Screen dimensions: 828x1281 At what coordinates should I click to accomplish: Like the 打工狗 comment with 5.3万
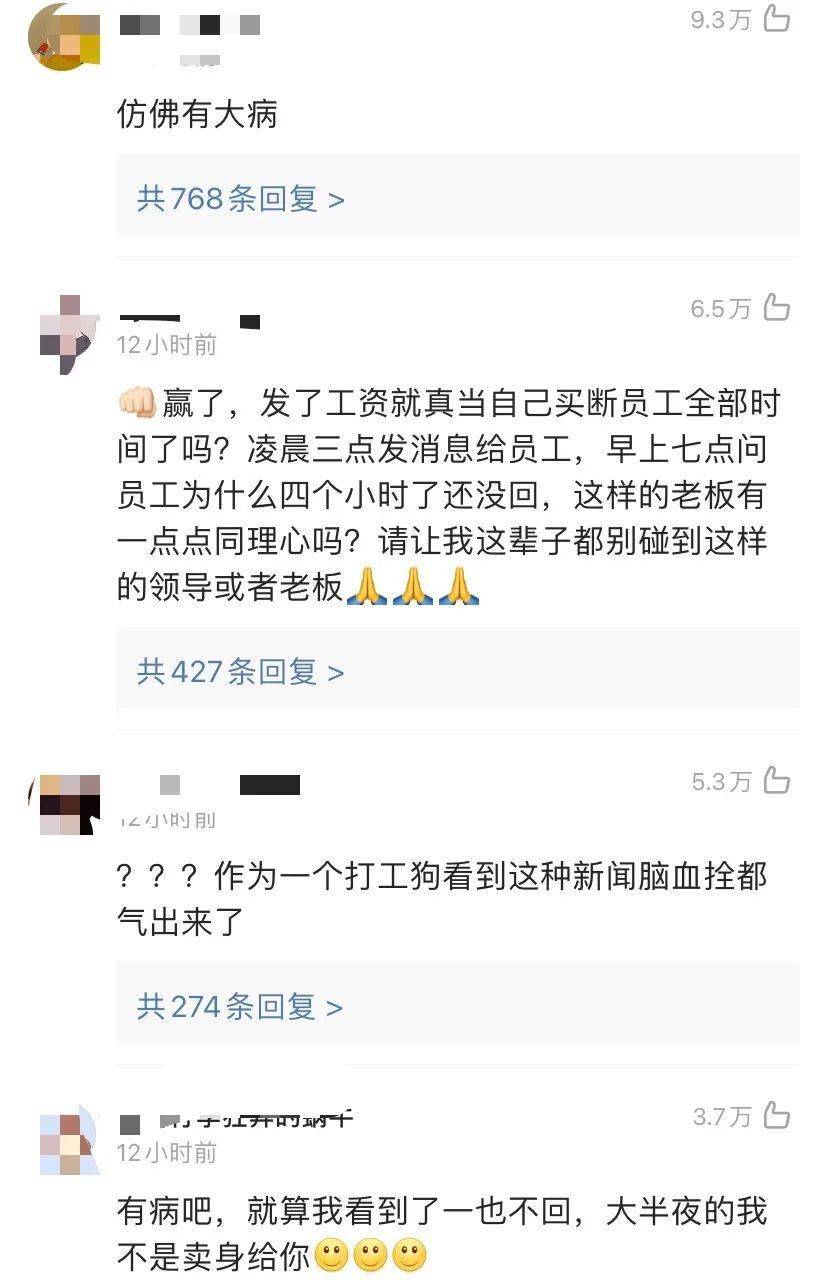(777, 781)
